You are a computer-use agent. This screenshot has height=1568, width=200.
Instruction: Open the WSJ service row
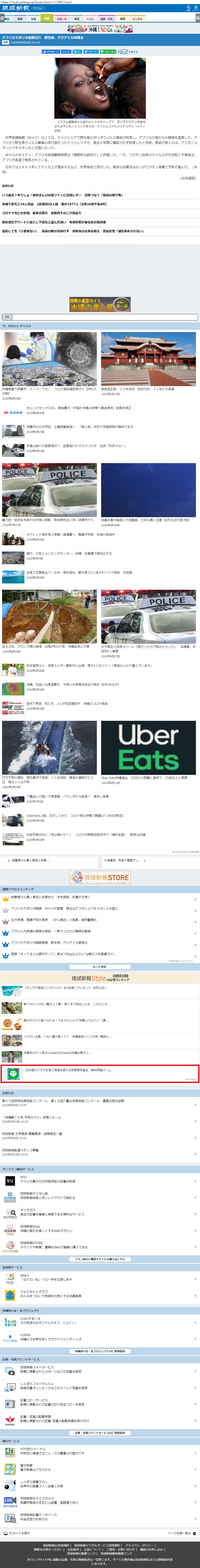[x=98, y=1180]
